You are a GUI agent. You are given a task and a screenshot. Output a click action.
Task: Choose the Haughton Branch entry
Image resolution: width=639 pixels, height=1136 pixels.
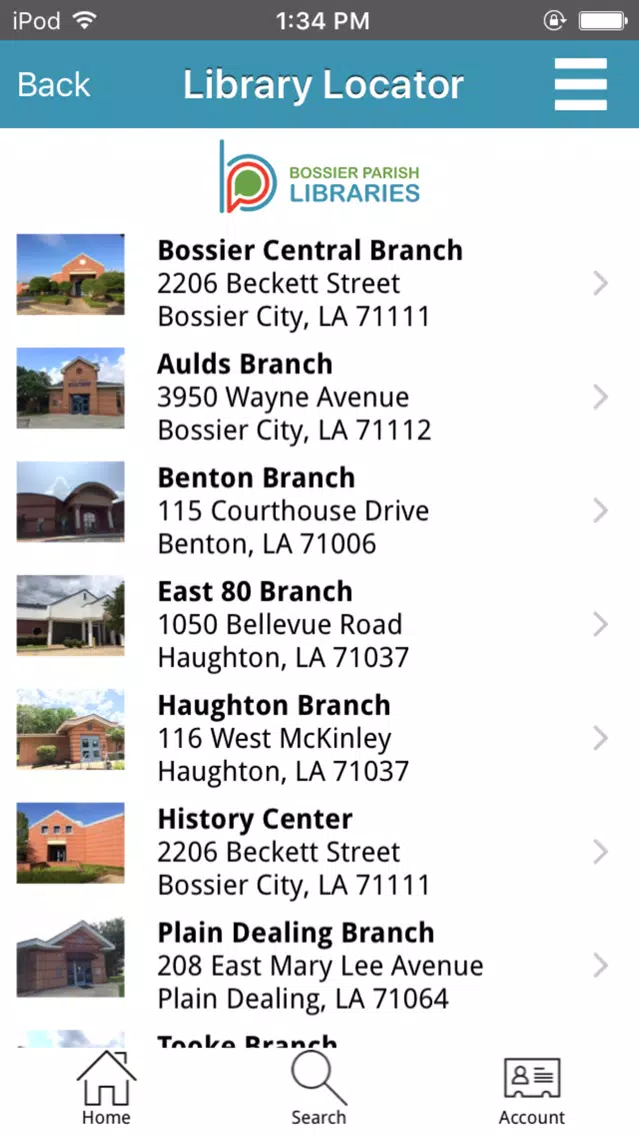coord(320,738)
